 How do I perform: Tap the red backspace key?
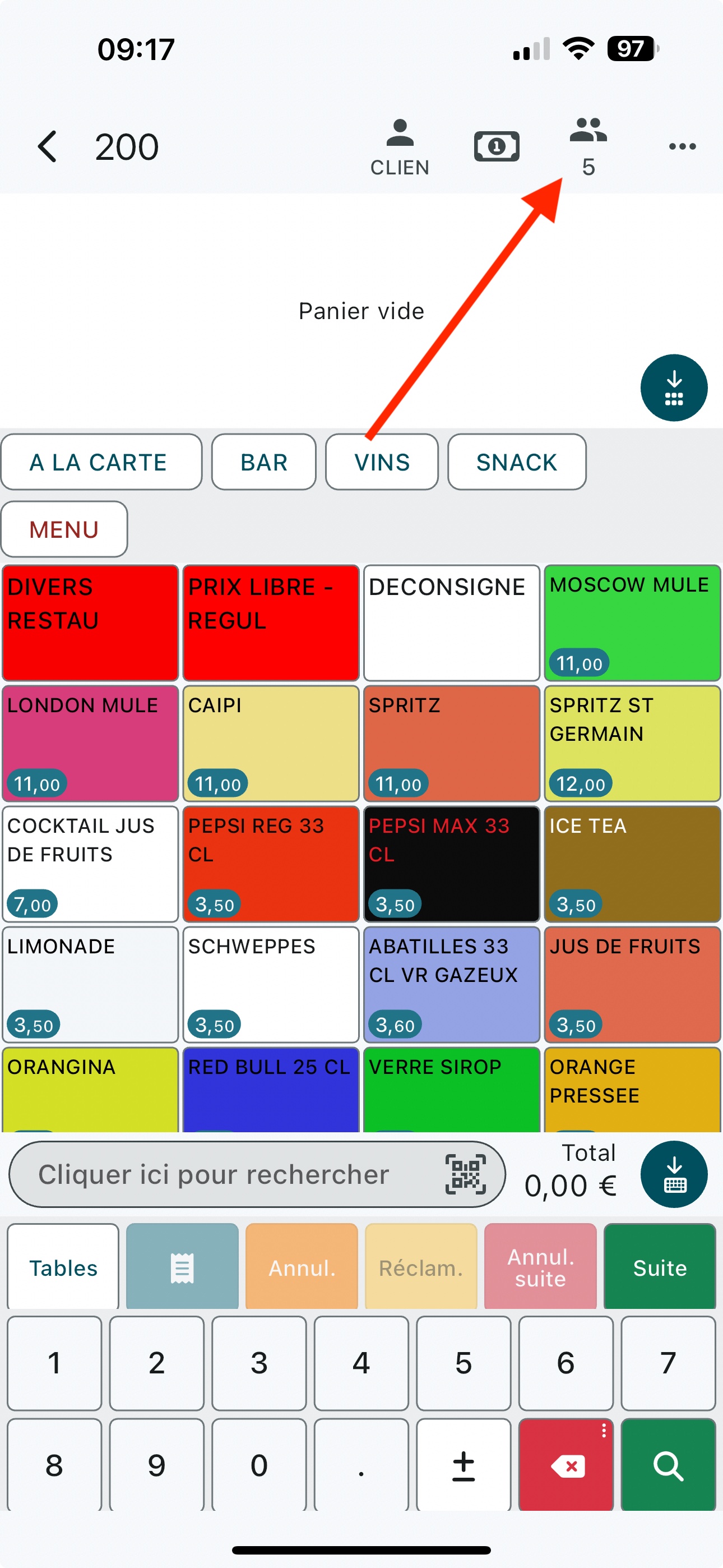[566, 1465]
